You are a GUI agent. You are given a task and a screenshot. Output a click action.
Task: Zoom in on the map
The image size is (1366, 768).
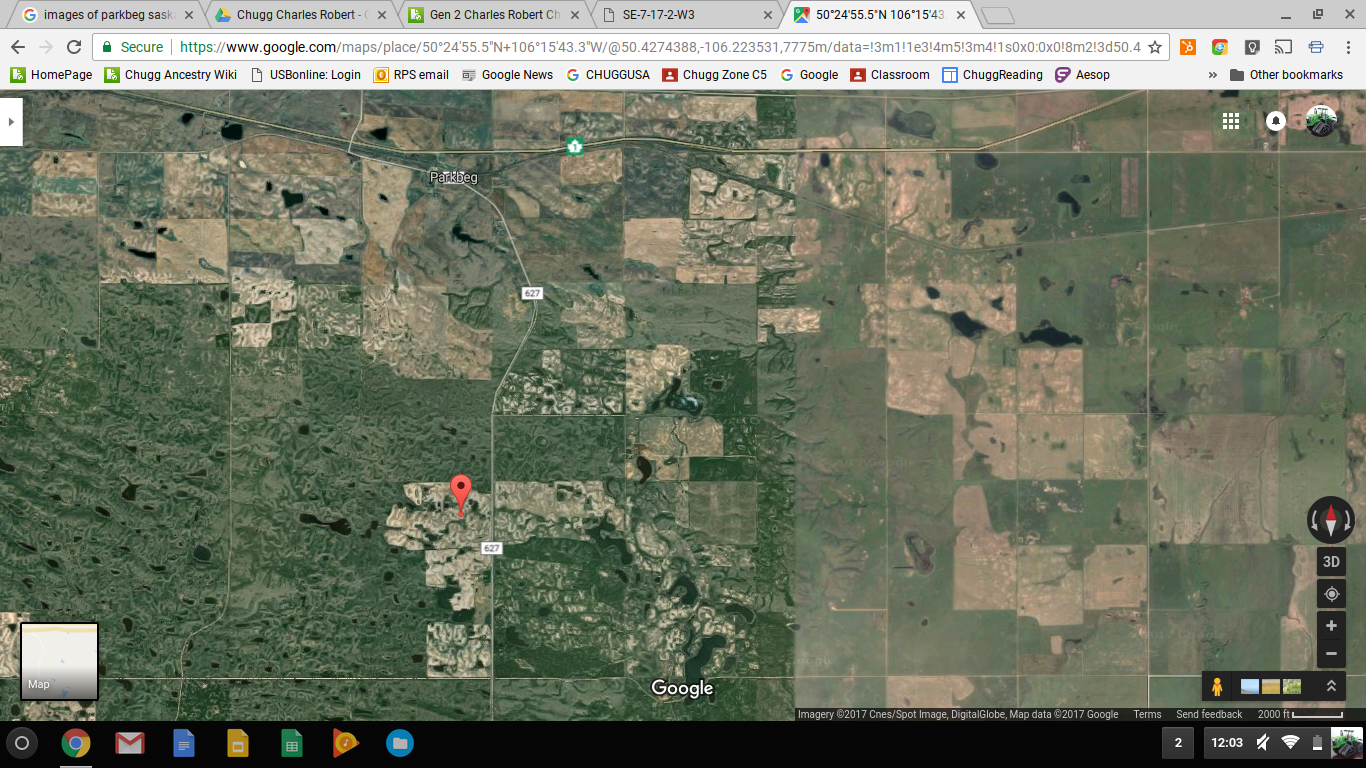(1331, 626)
